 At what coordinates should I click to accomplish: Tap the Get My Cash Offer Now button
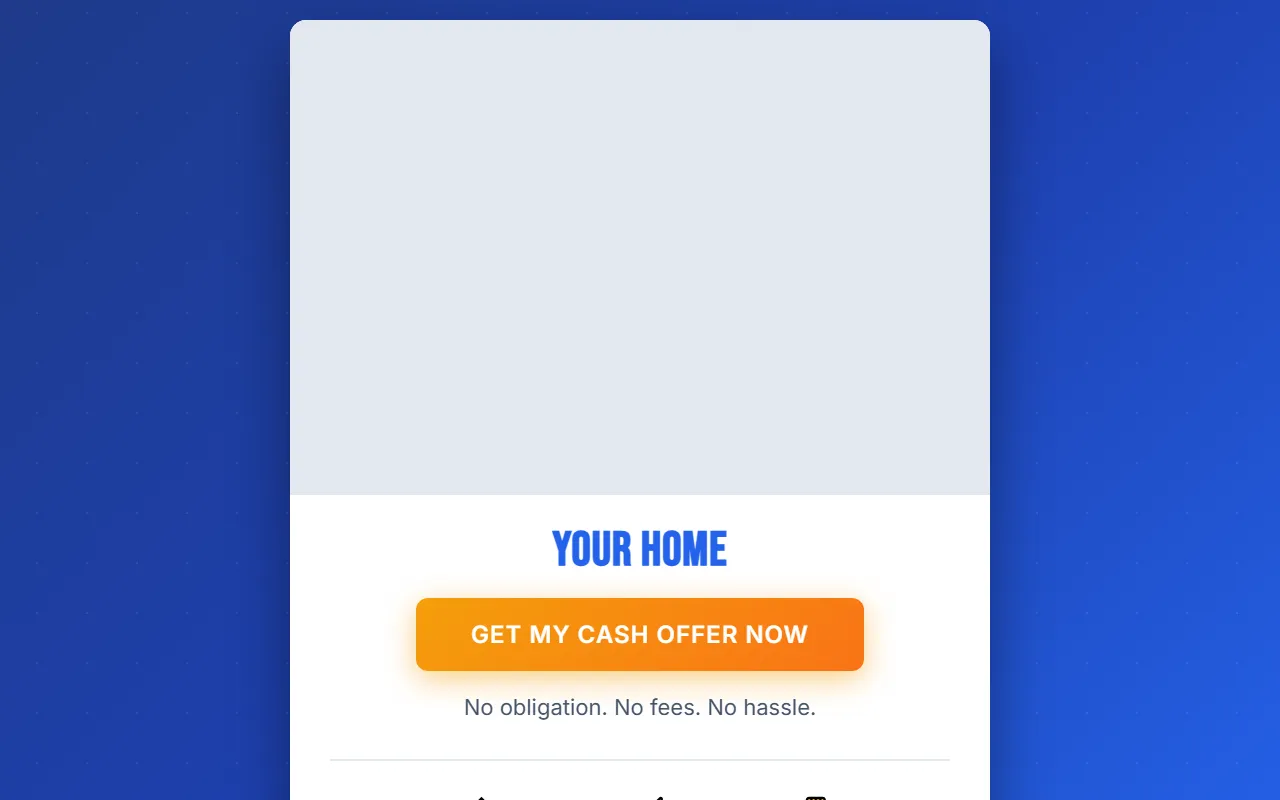[639, 634]
